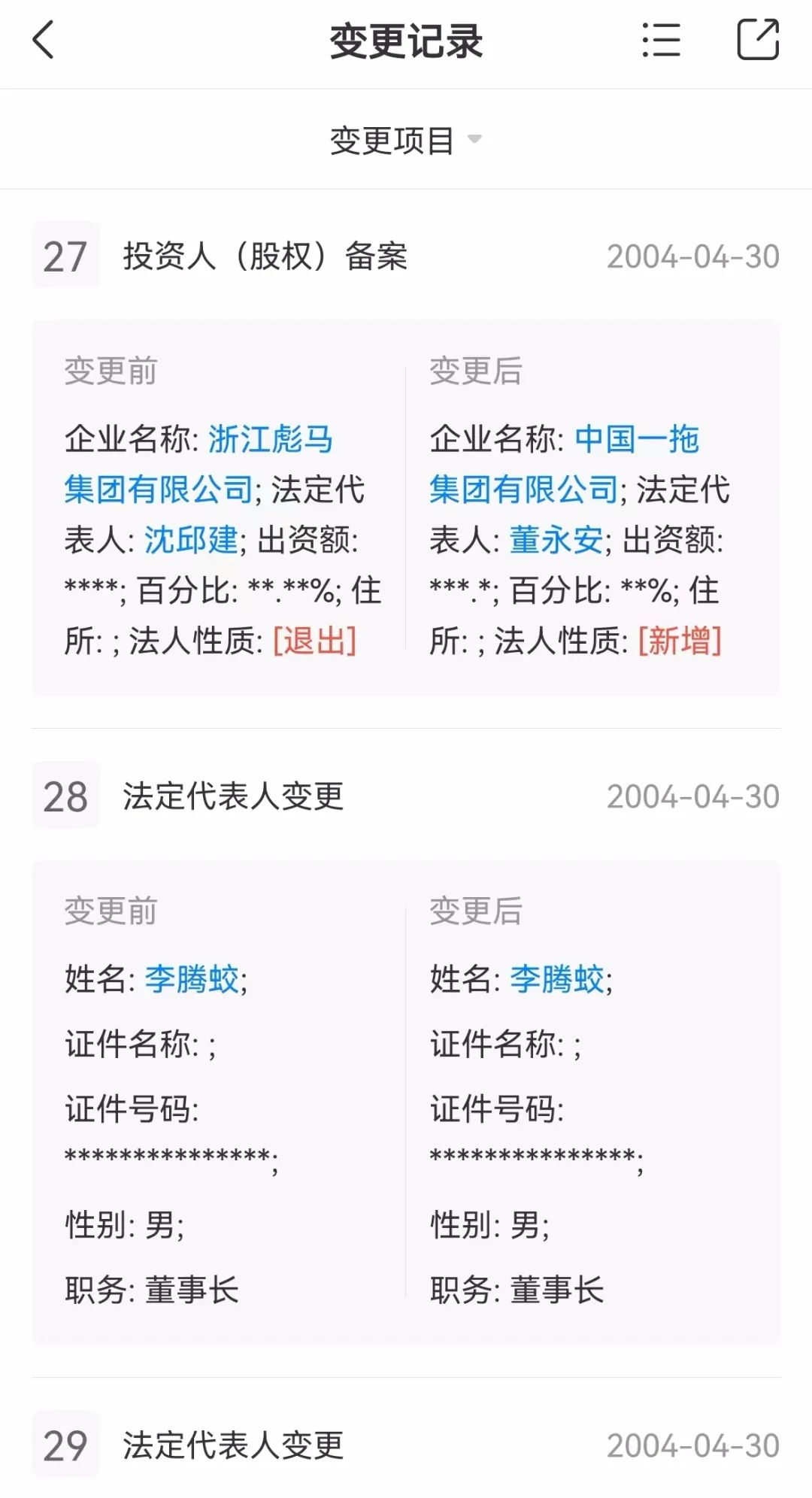Open the list menu icon
This screenshot has width=812, height=1498.
pos(662,40)
